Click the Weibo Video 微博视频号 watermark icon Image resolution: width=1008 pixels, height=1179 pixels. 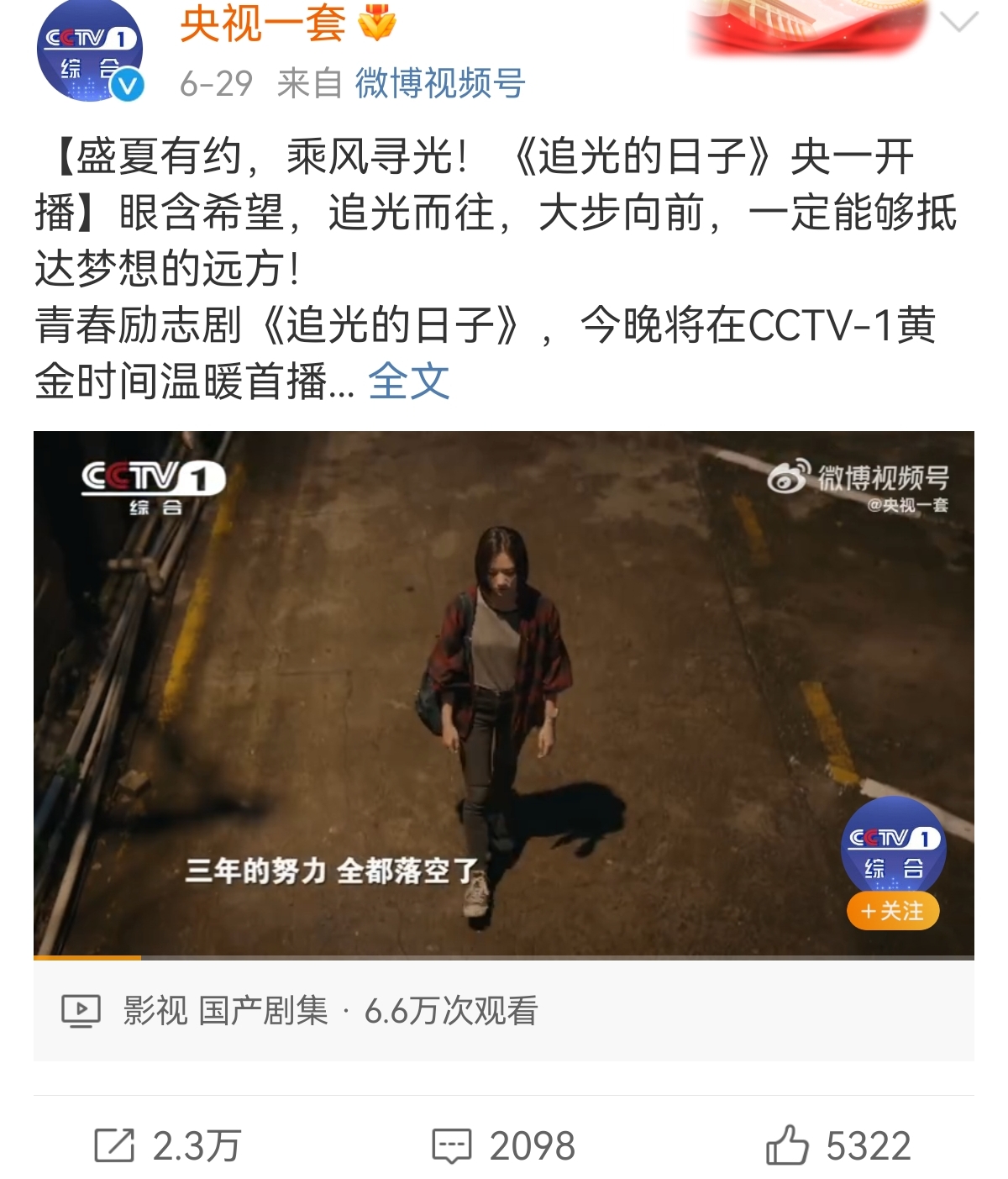(788, 480)
